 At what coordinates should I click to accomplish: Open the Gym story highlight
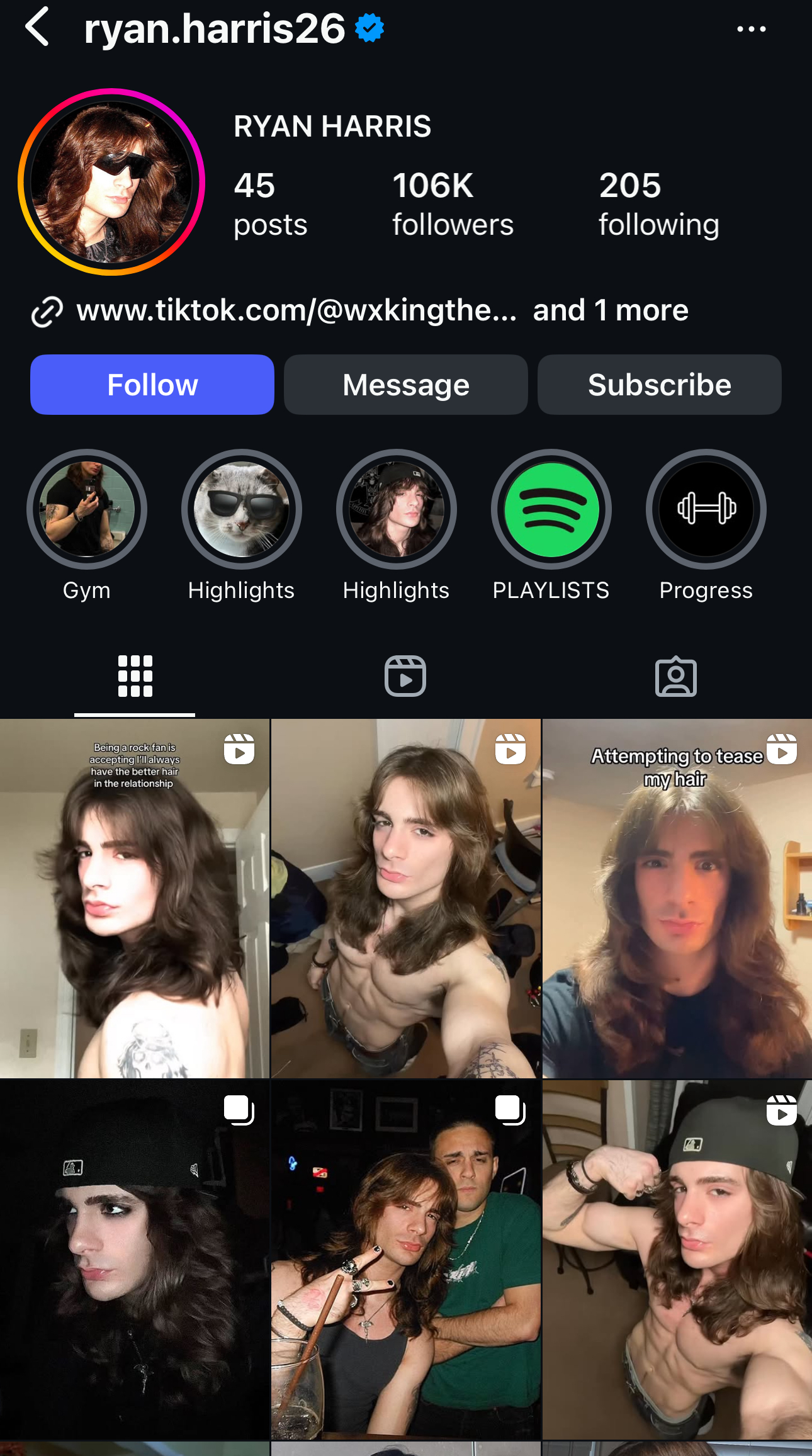(x=87, y=509)
